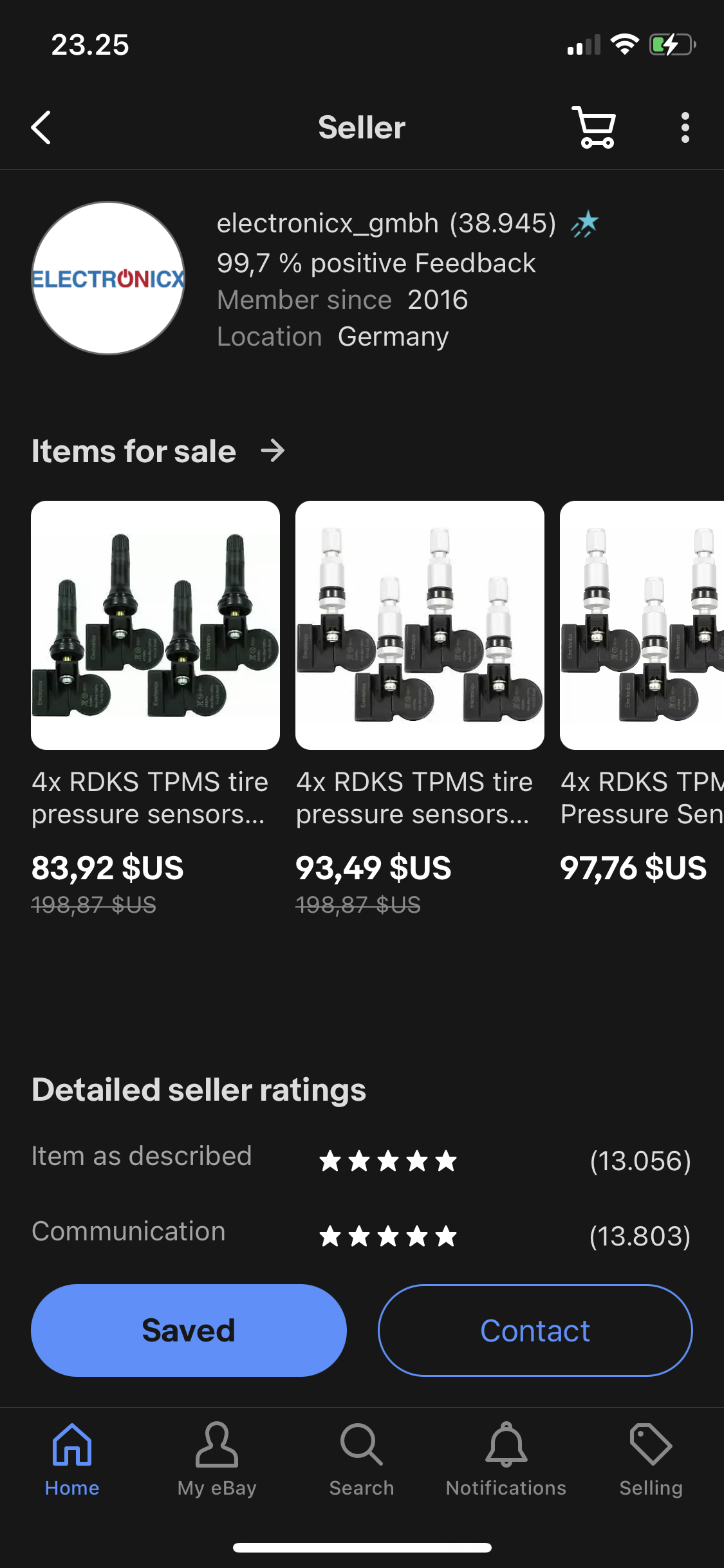Open the shopping cart
The image size is (724, 1568).
[594, 127]
